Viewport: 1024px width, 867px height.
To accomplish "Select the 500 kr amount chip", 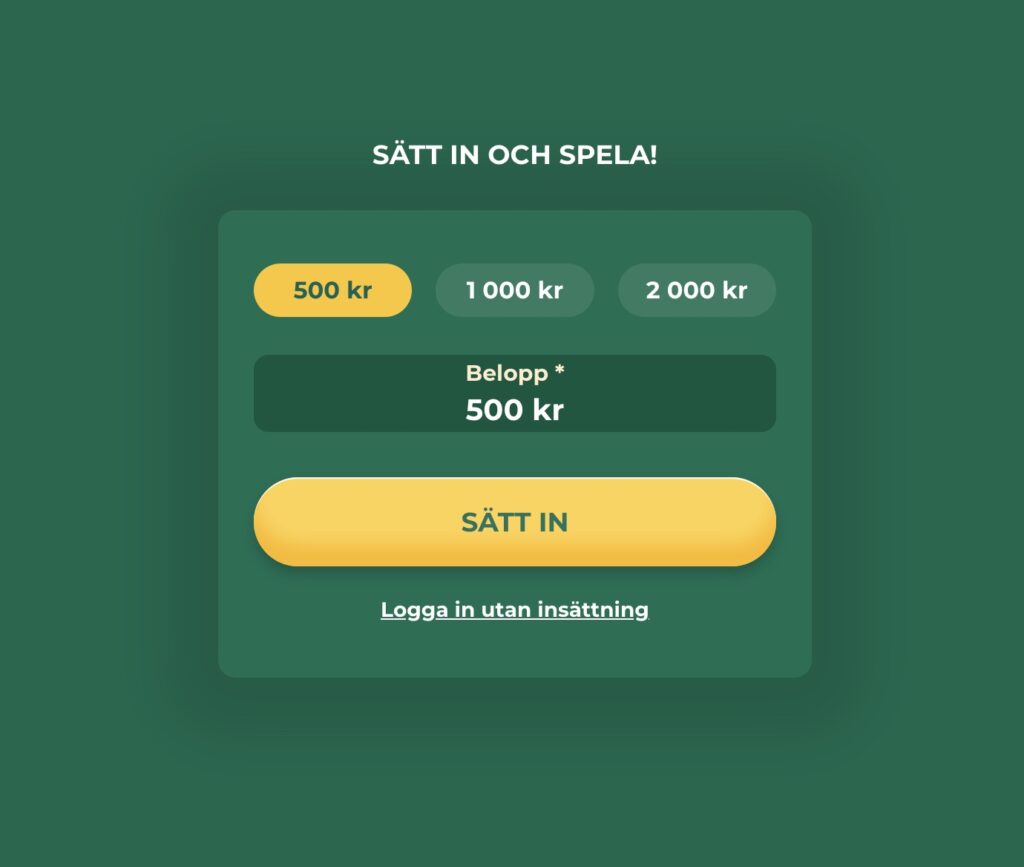I will (332, 290).
